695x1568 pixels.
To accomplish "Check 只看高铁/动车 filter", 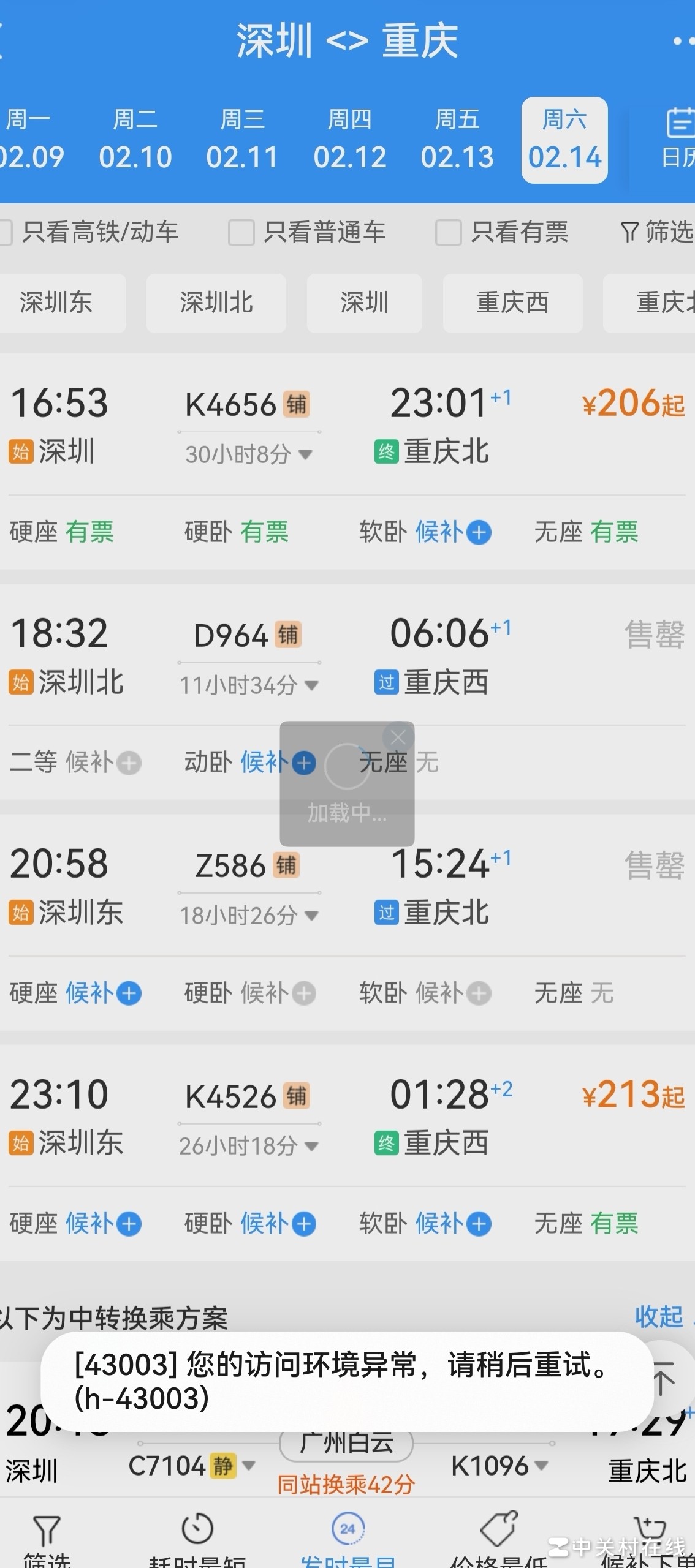I will point(6,233).
